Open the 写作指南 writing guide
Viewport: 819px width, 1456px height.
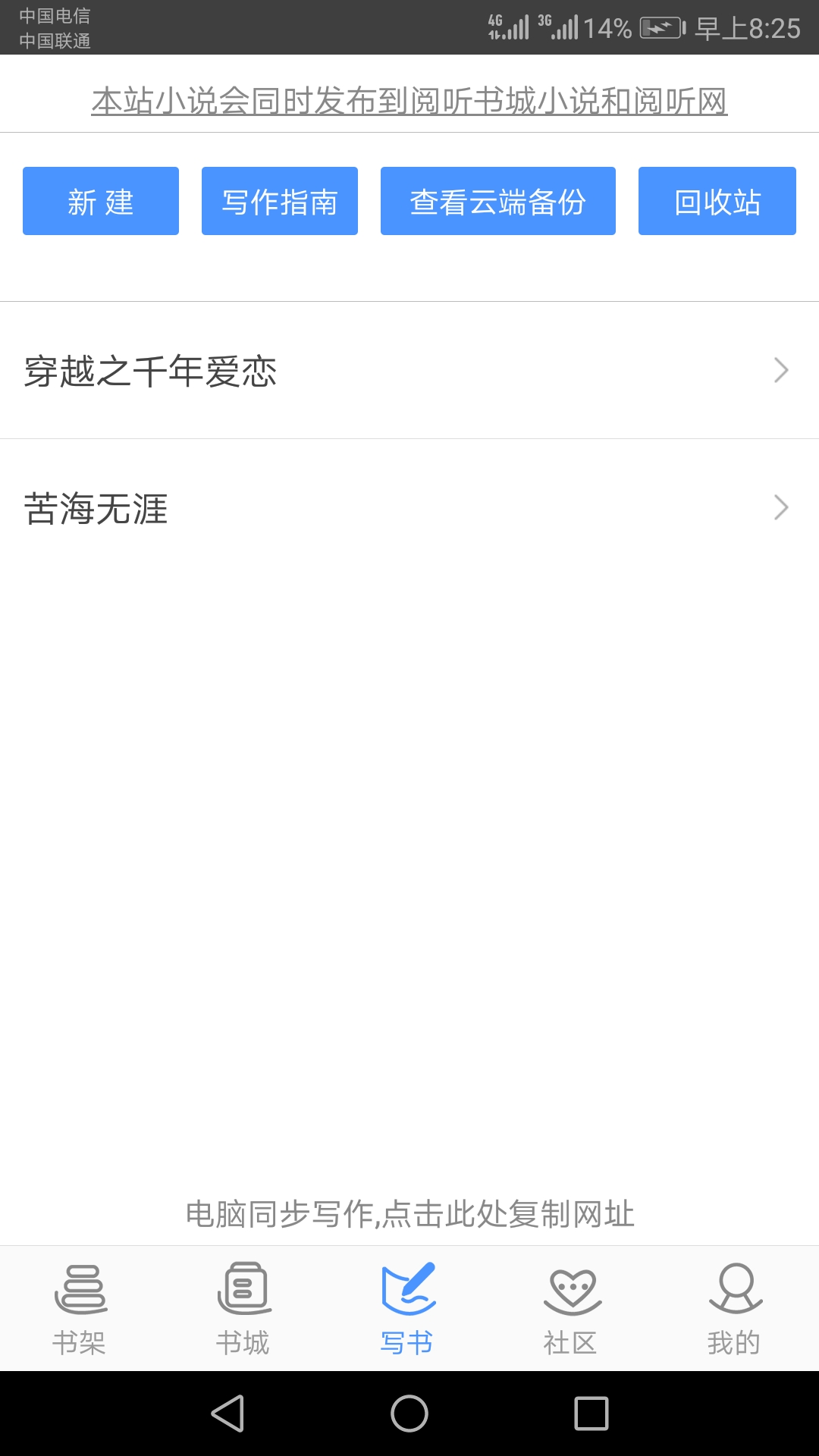click(279, 201)
